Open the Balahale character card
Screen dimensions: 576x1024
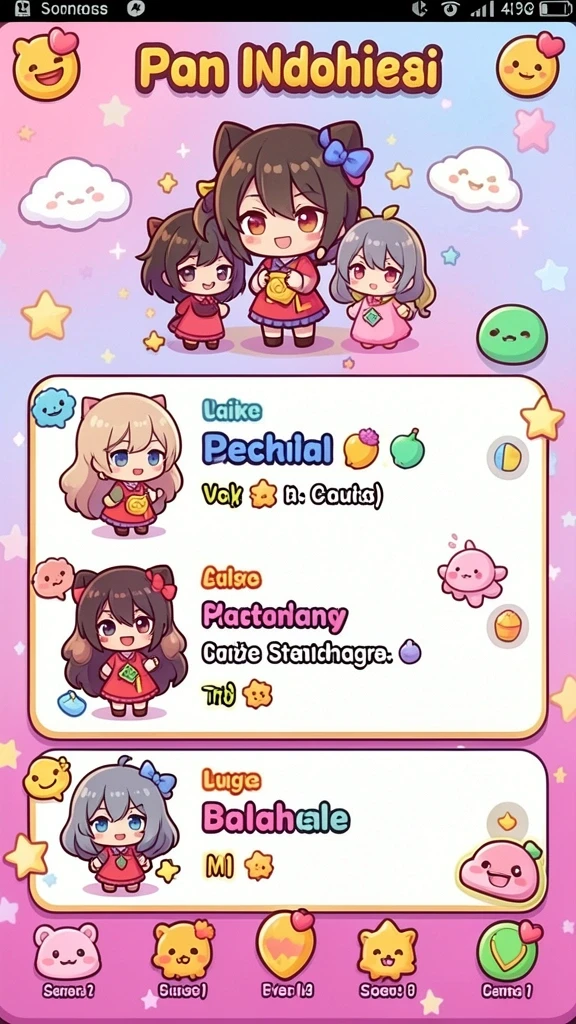point(287,829)
